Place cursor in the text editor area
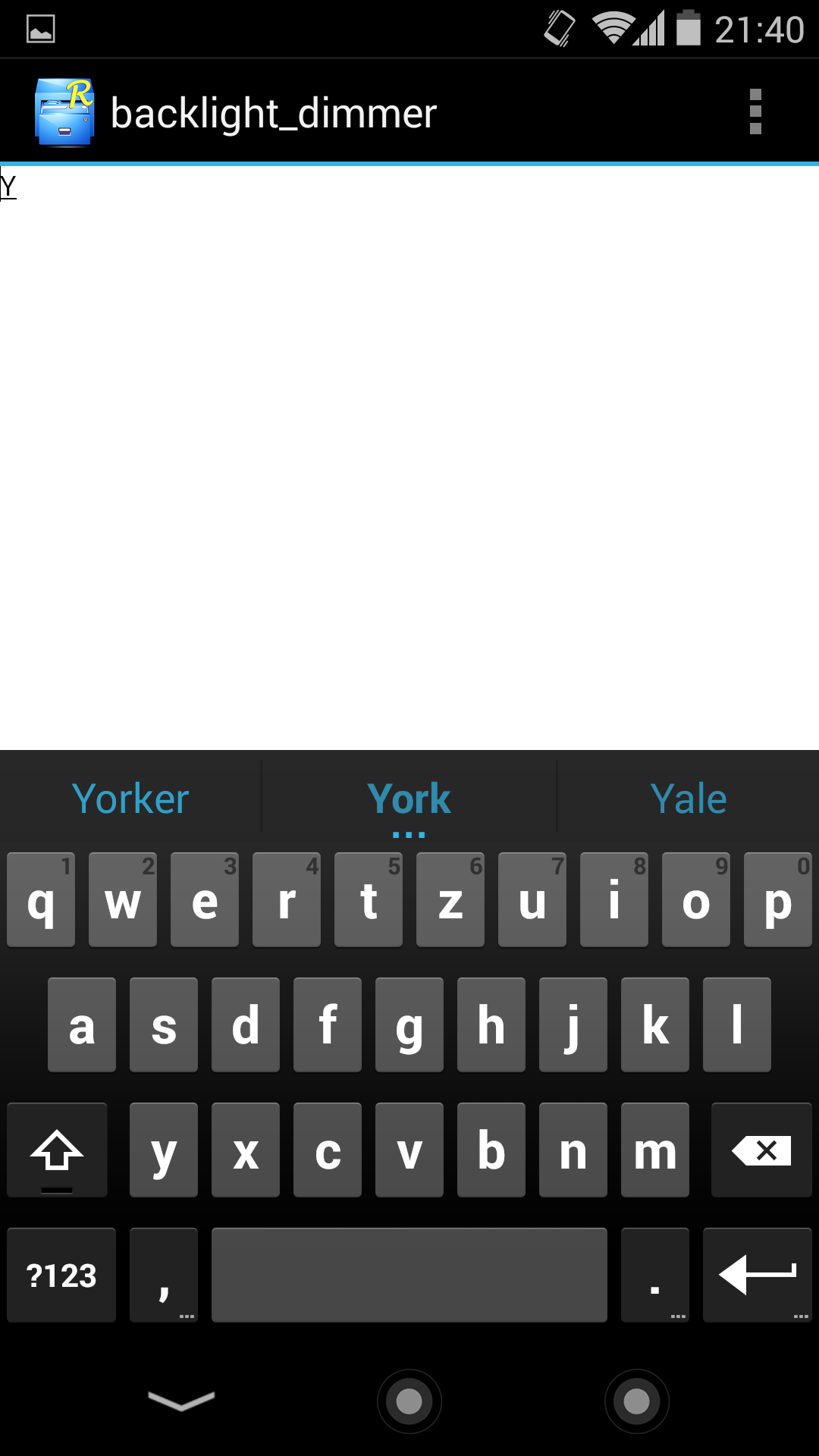The height and width of the screenshot is (1456, 819). point(409,455)
